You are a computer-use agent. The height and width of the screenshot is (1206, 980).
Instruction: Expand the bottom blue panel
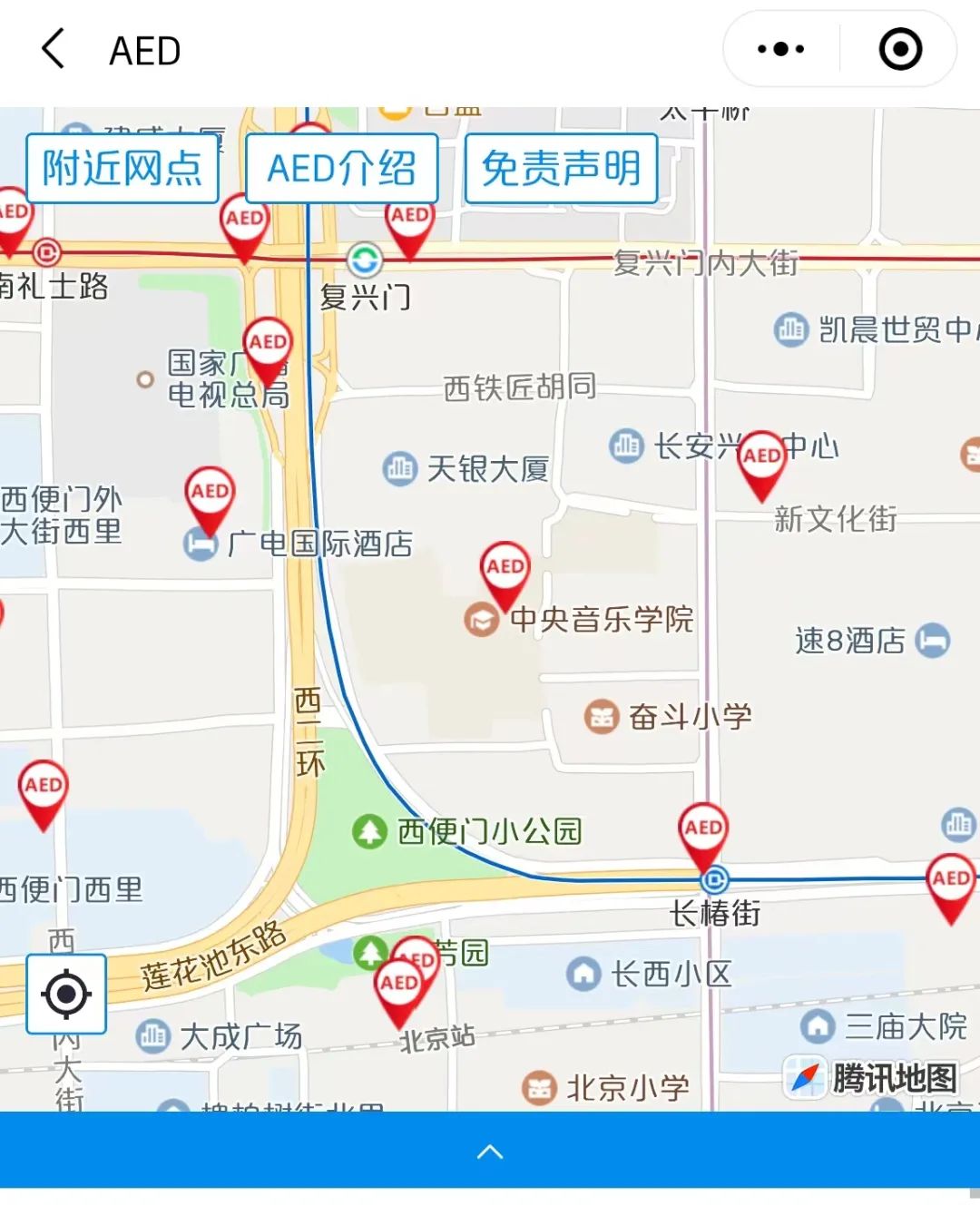[490, 1152]
